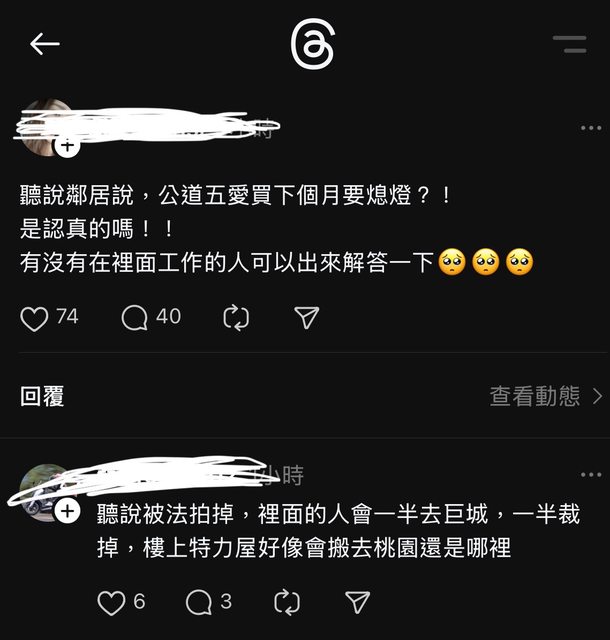The width and height of the screenshot is (610, 640).
Task: Open comments on the main post
Action: (x=135, y=318)
